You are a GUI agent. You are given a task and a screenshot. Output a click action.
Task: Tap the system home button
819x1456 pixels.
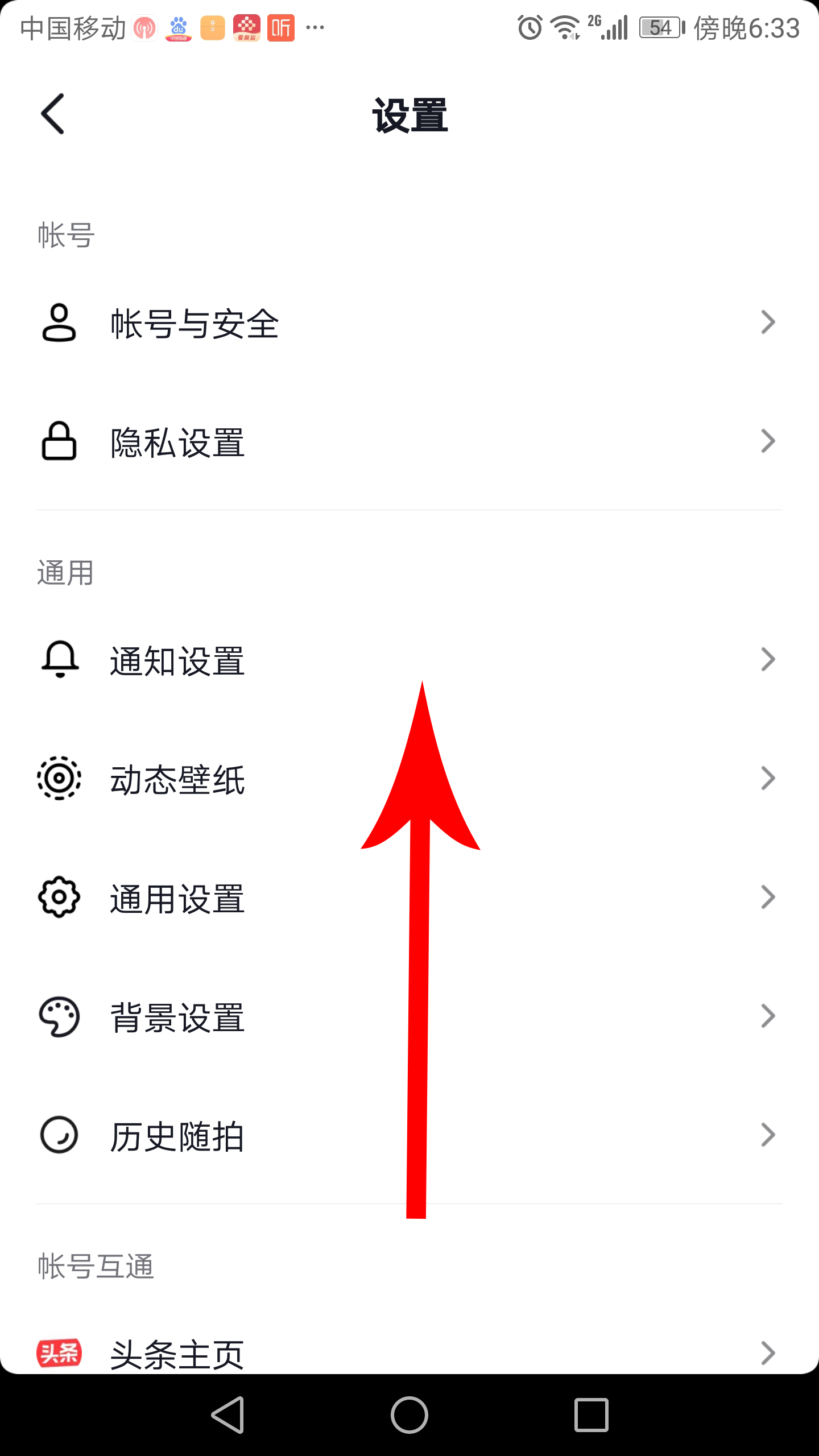click(x=409, y=1415)
